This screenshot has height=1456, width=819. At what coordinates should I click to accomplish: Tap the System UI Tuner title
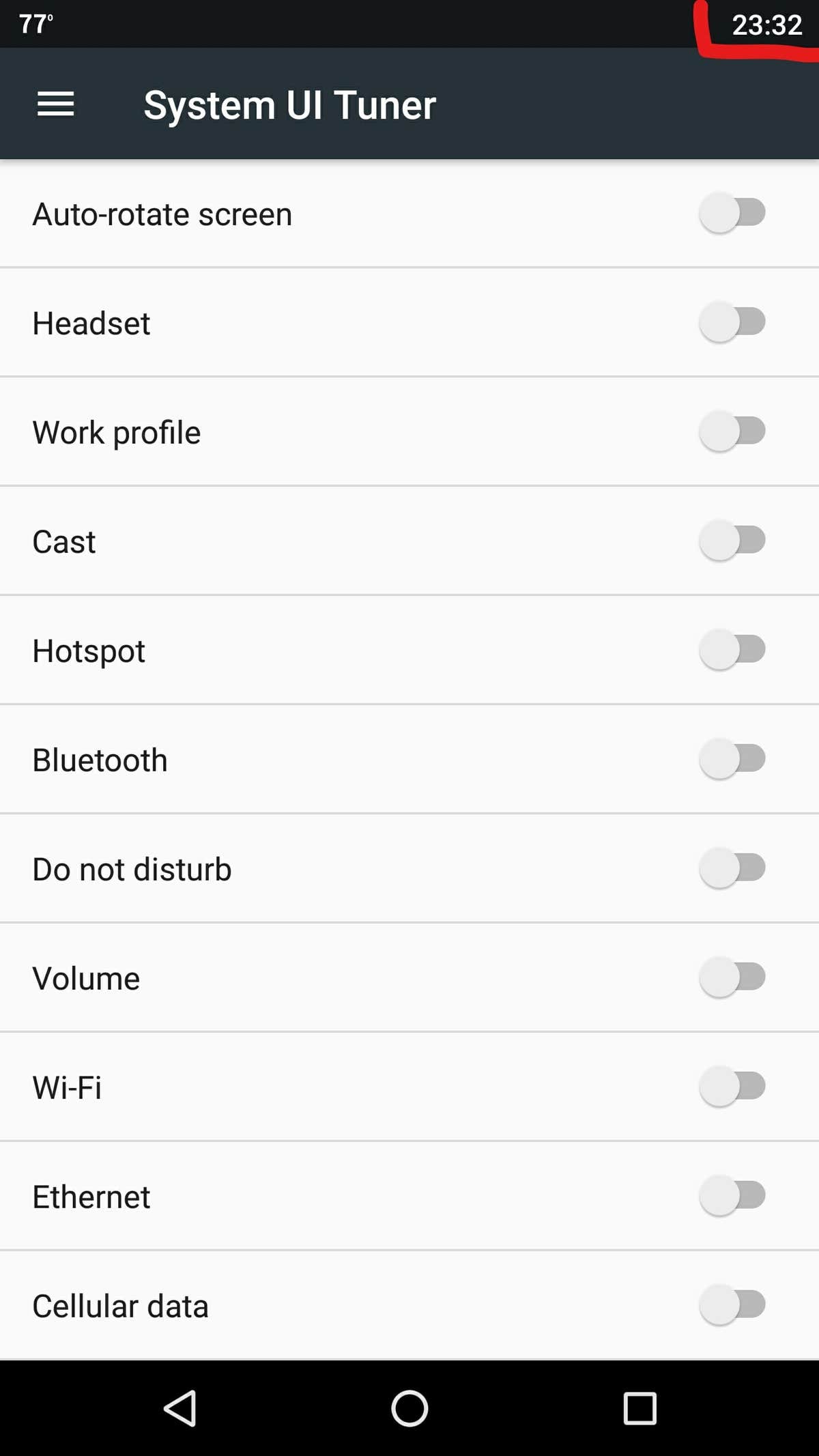coord(289,104)
